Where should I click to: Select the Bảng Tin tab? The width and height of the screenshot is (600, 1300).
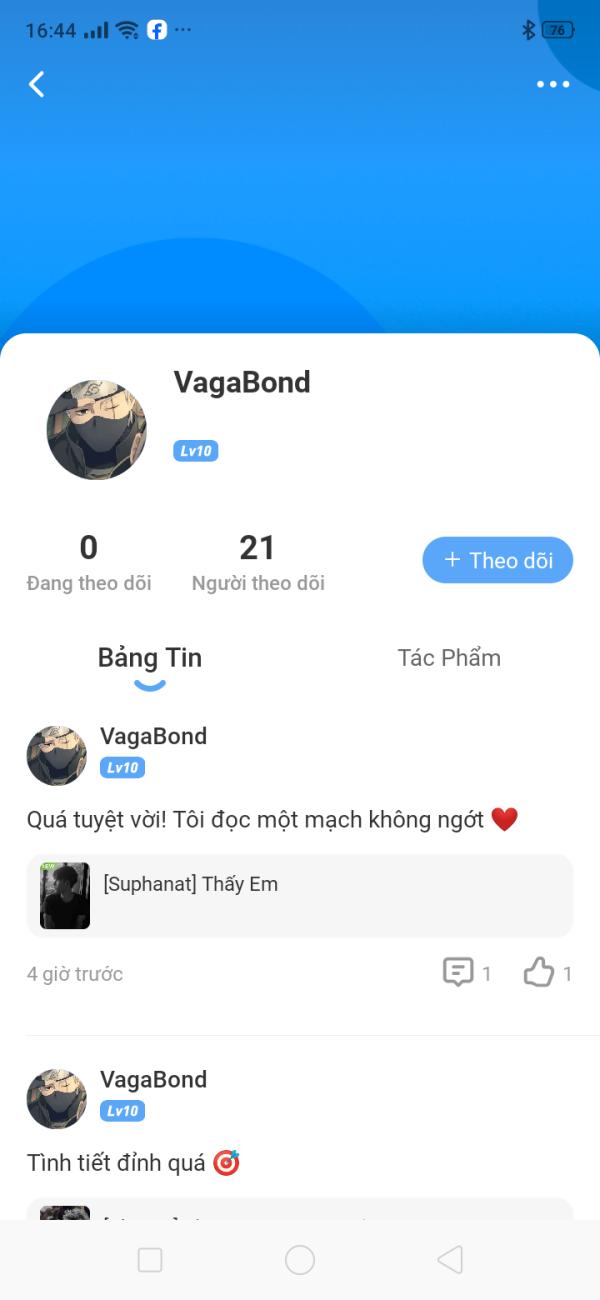coord(150,658)
